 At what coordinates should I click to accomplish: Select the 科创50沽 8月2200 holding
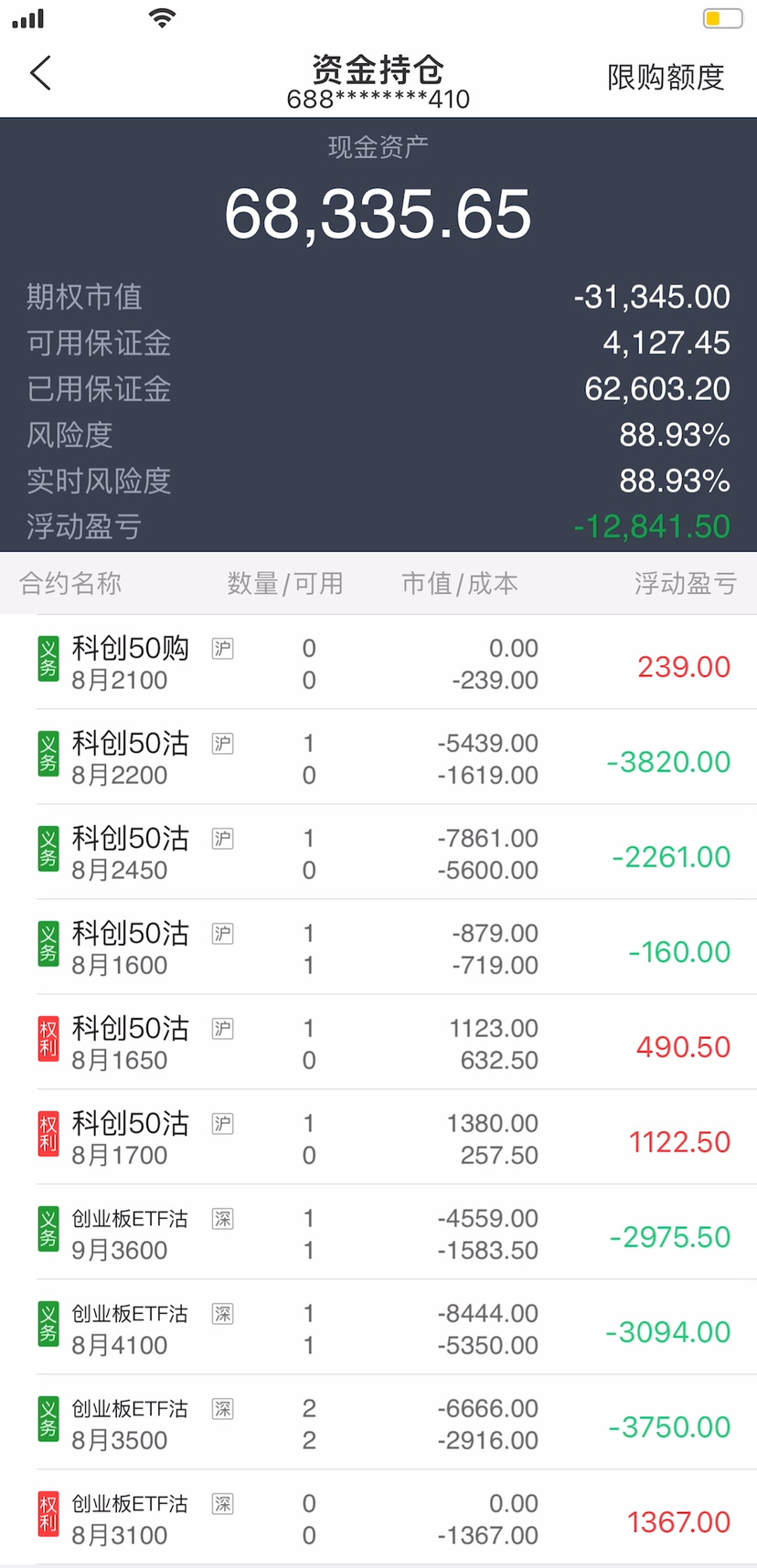point(378,758)
